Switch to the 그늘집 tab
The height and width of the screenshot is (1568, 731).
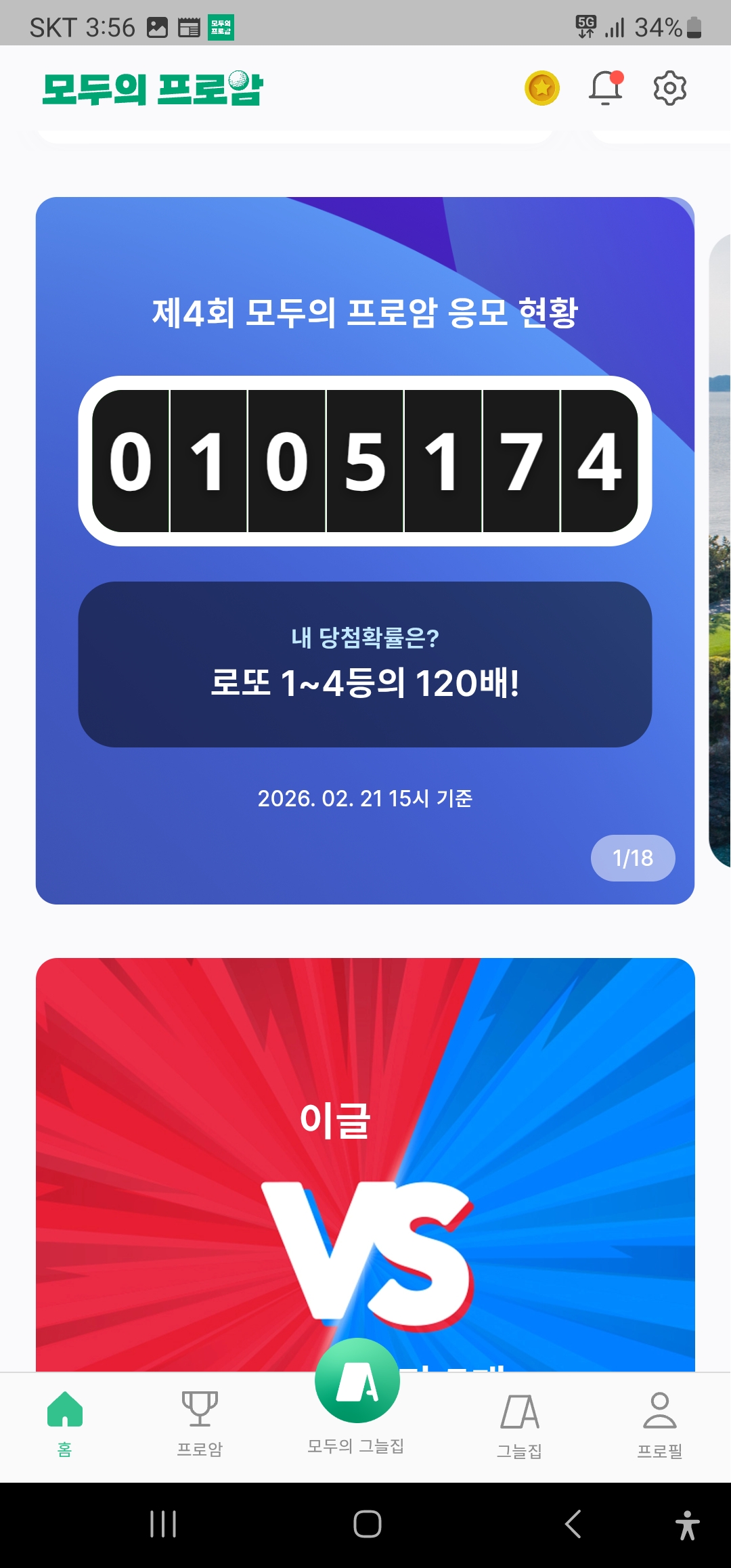(x=519, y=1423)
